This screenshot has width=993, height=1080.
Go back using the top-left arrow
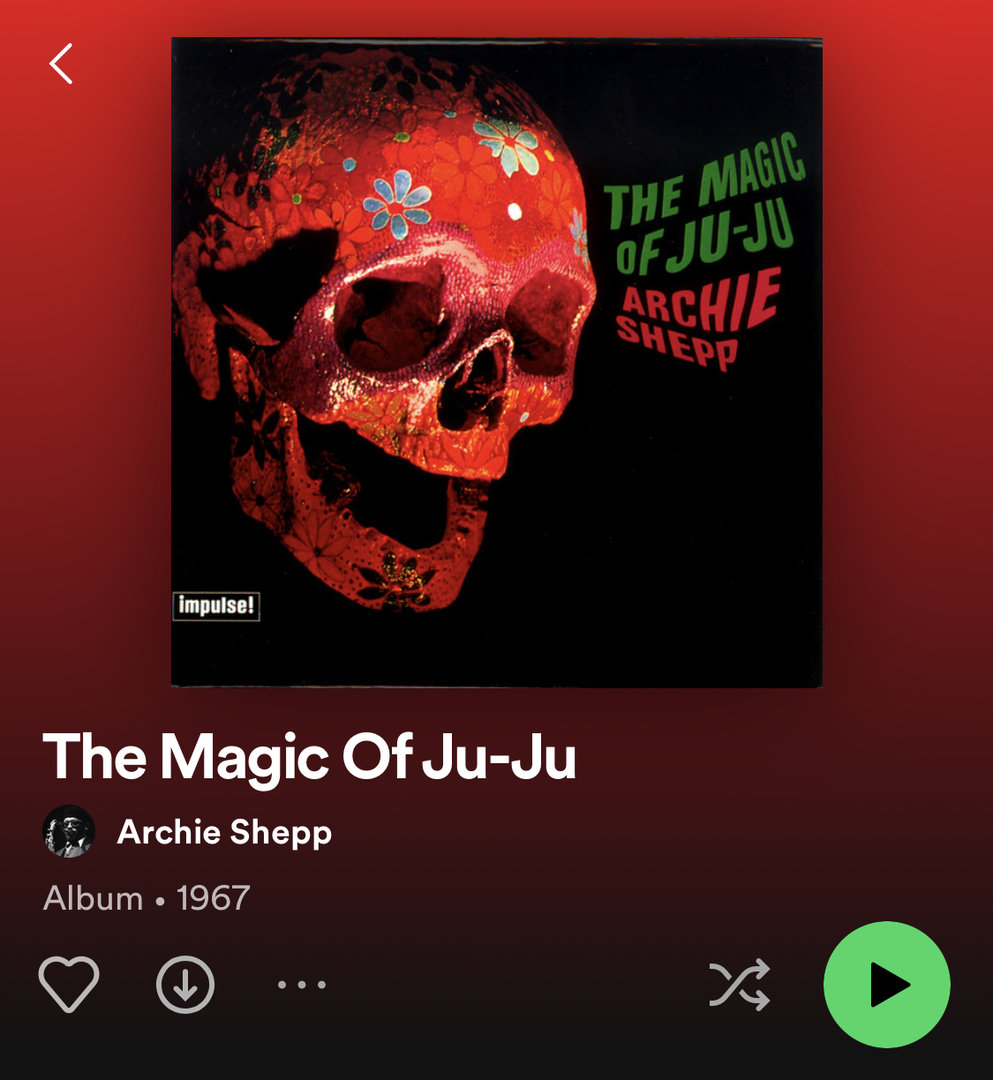point(62,64)
